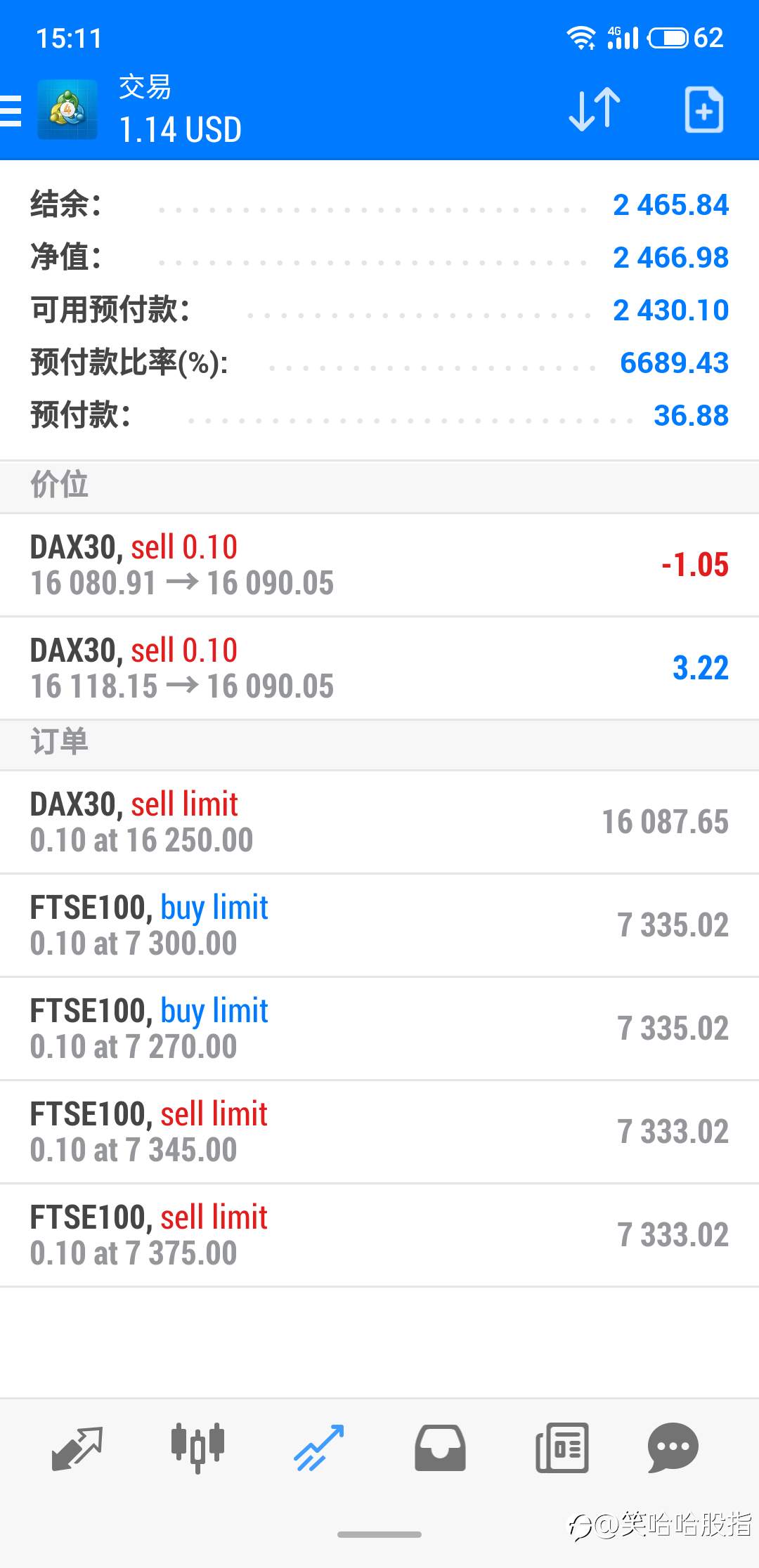The height and width of the screenshot is (1568, 759).
Task: Open the hamburger drawer menu
Action: (x=10, y=111)
